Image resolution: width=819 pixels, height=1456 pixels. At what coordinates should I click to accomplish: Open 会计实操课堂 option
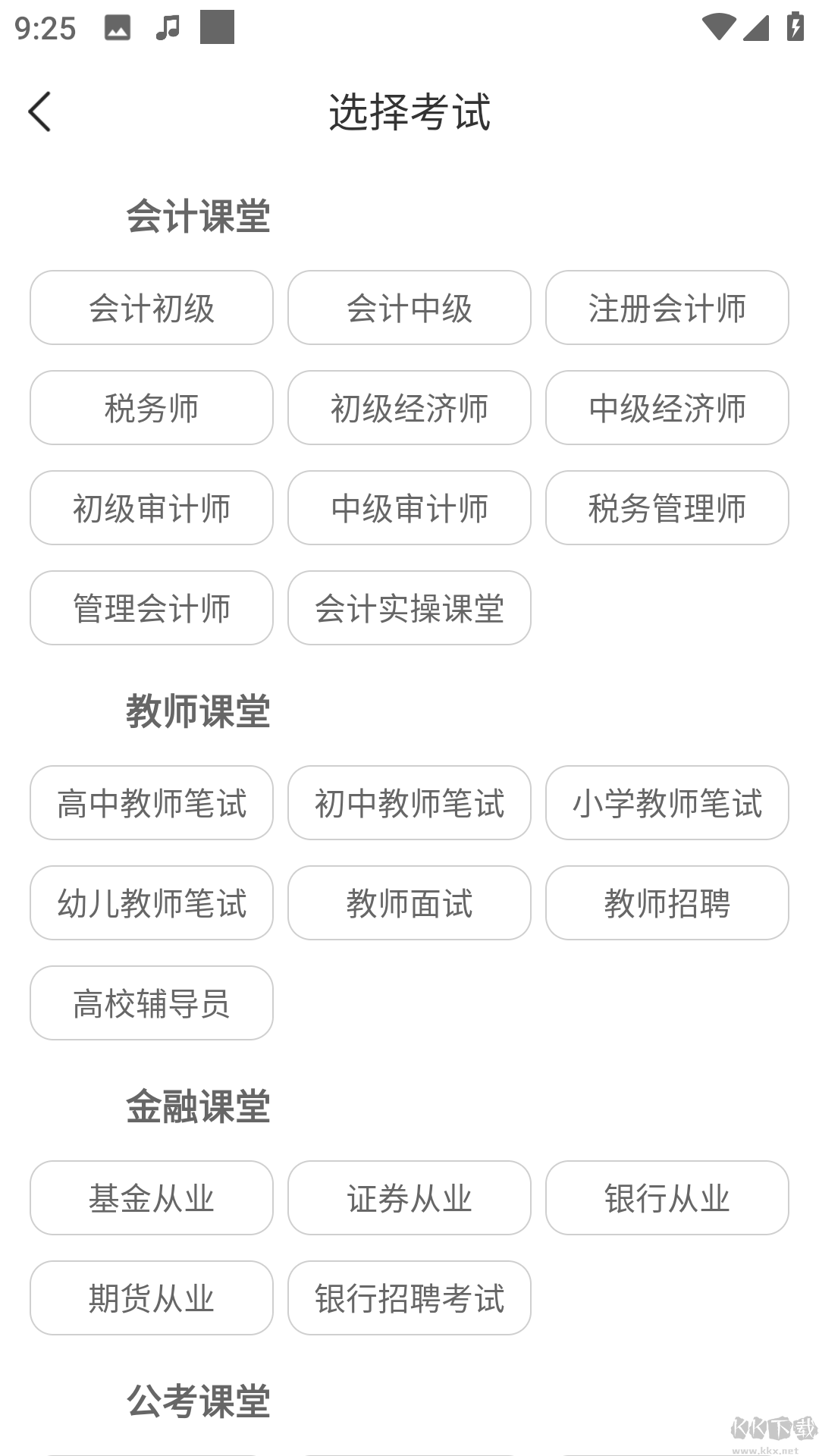[x=409, y=608]
